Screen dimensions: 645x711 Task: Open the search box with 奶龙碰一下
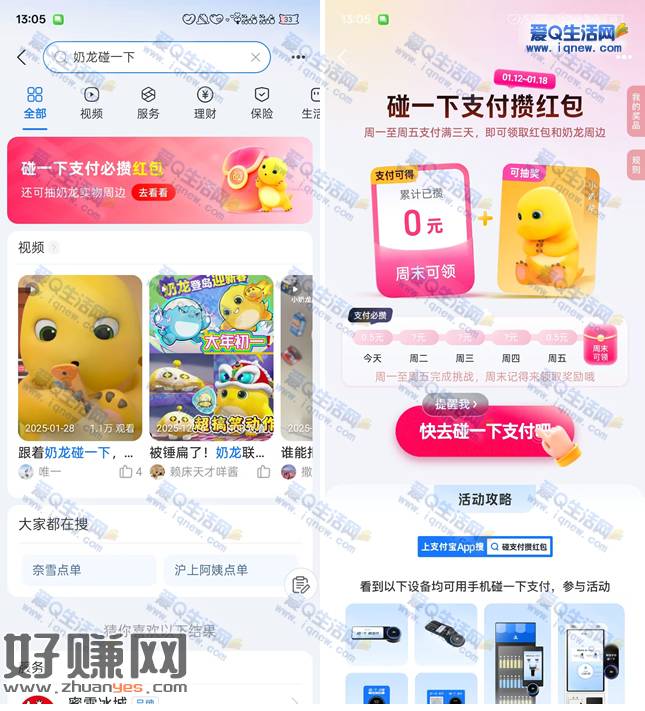(x=150, y=57)
